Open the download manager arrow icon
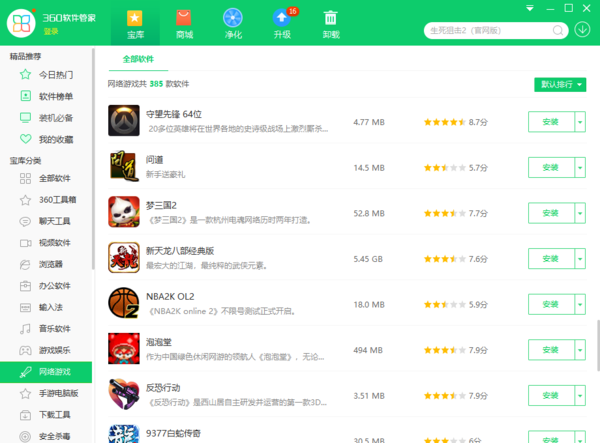Viewport: 600px width, 443px height. 582,29
